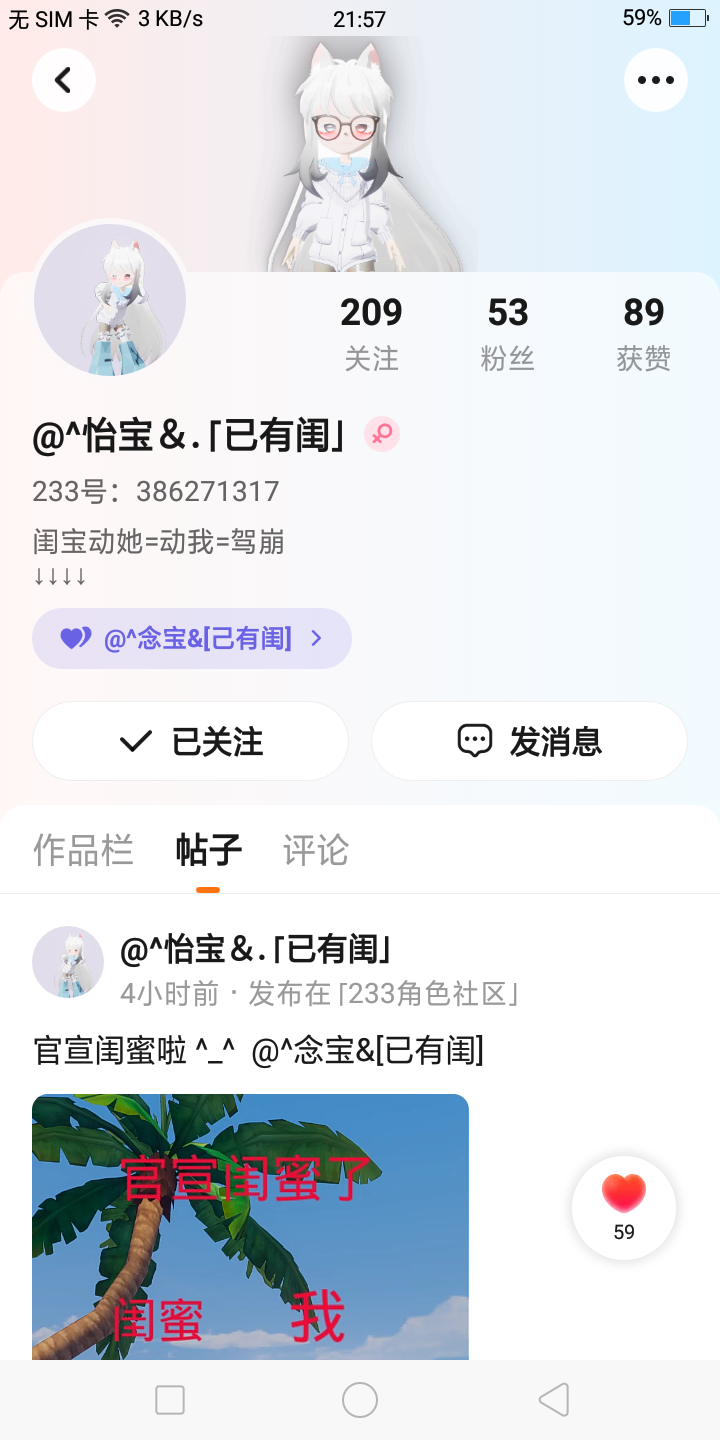The width and height of the screenshot is (720, 1440).
Task: Open the large profile avatar
Action: pyautogui.click(x=110, y=300)
